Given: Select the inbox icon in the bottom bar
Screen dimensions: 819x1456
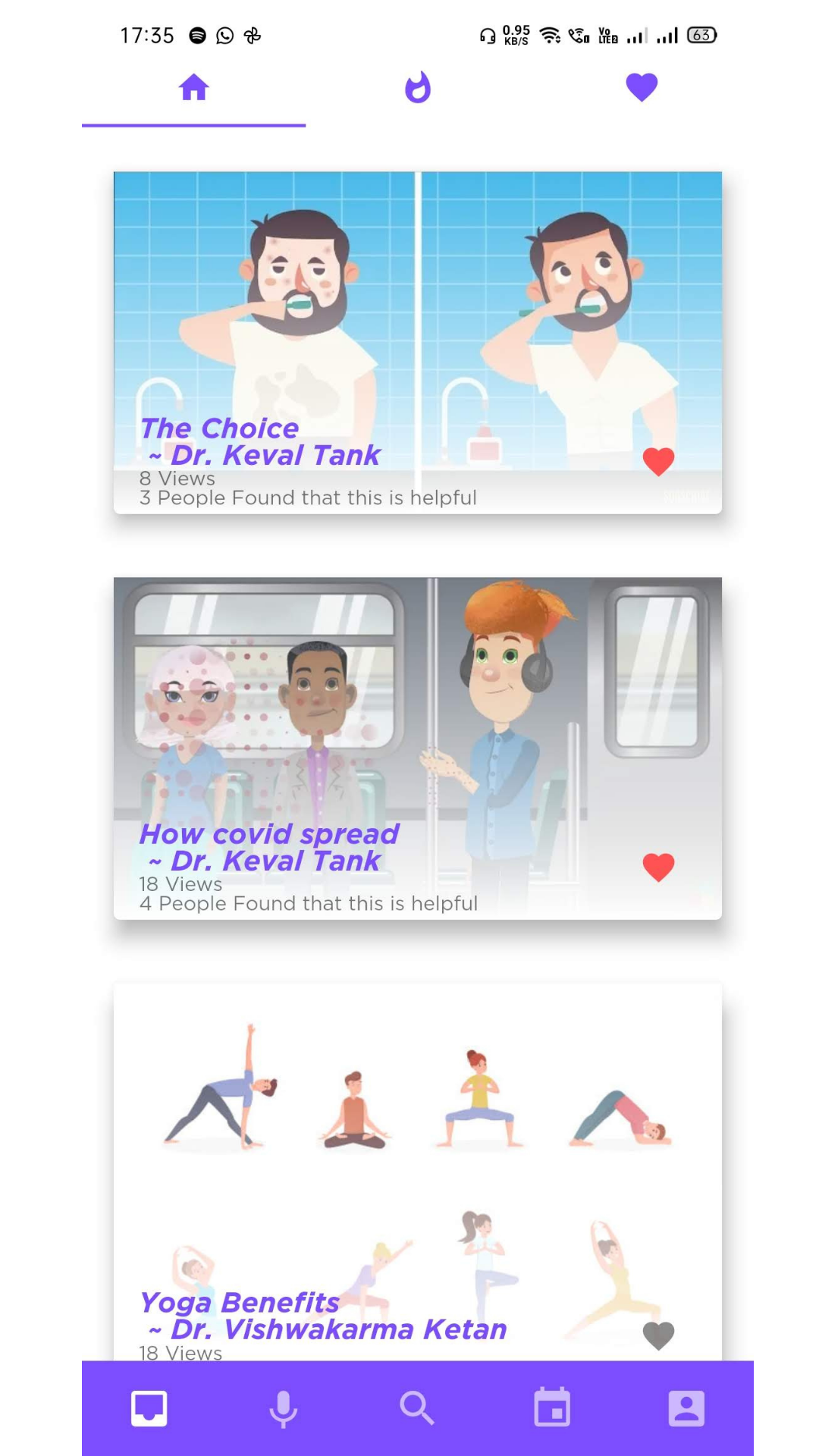Looking at the screenshot, I should (x=149, y=1408).
